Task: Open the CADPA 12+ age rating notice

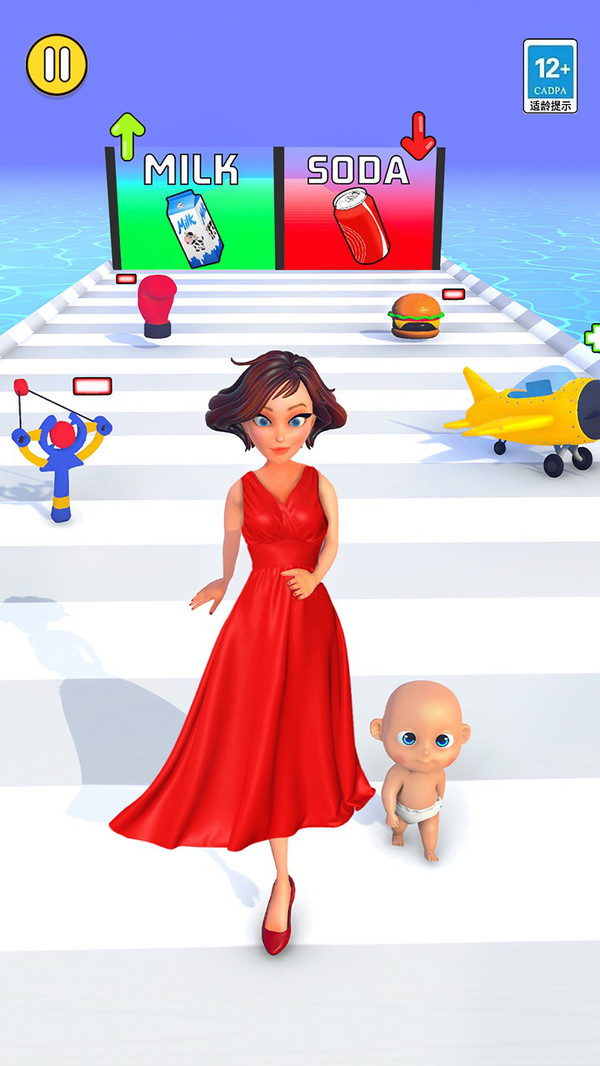Action: (x=550, y=75)
